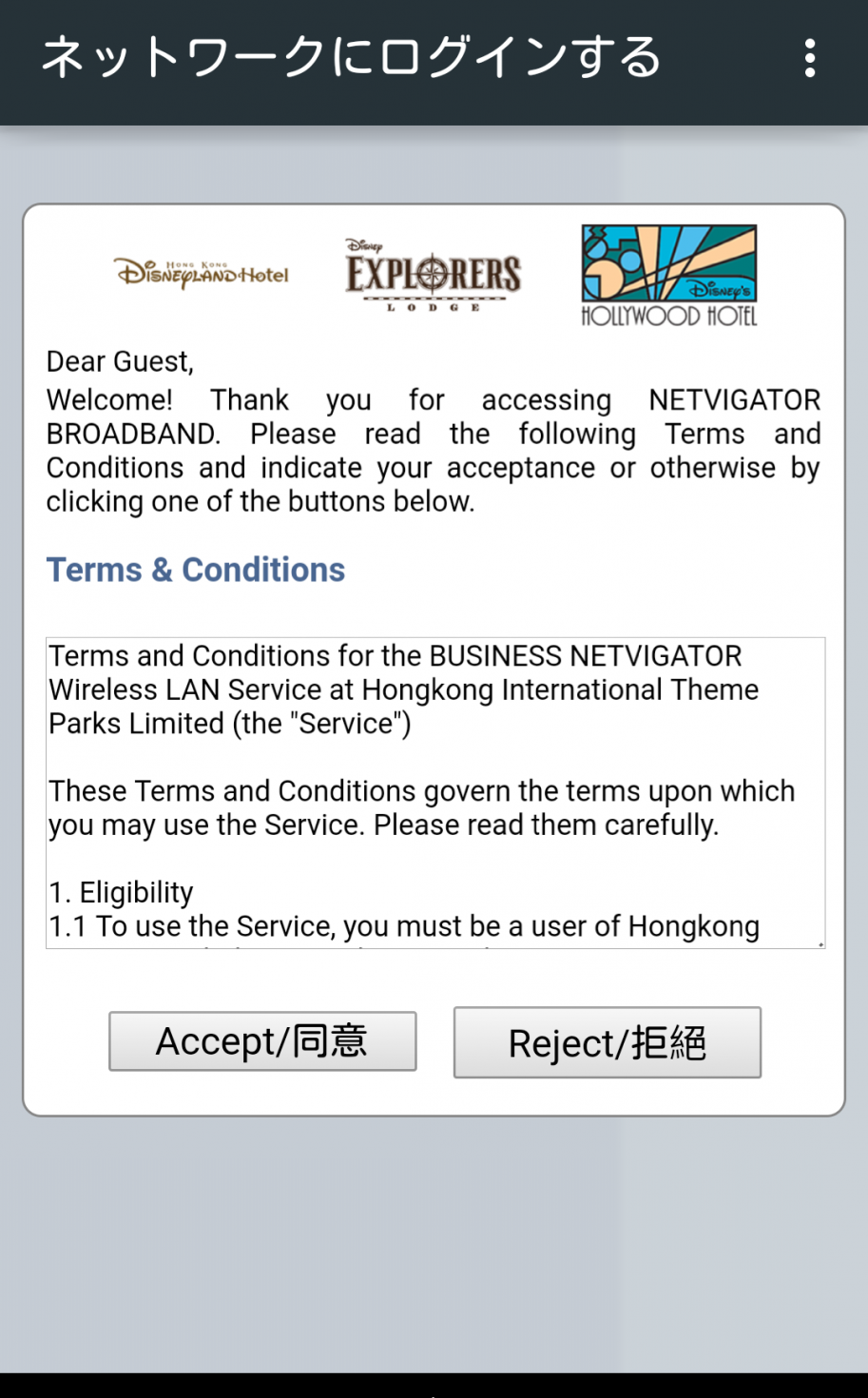Accept the Terms and Conditions
The image size is (868, 1398).
[x=262, y=1041]
